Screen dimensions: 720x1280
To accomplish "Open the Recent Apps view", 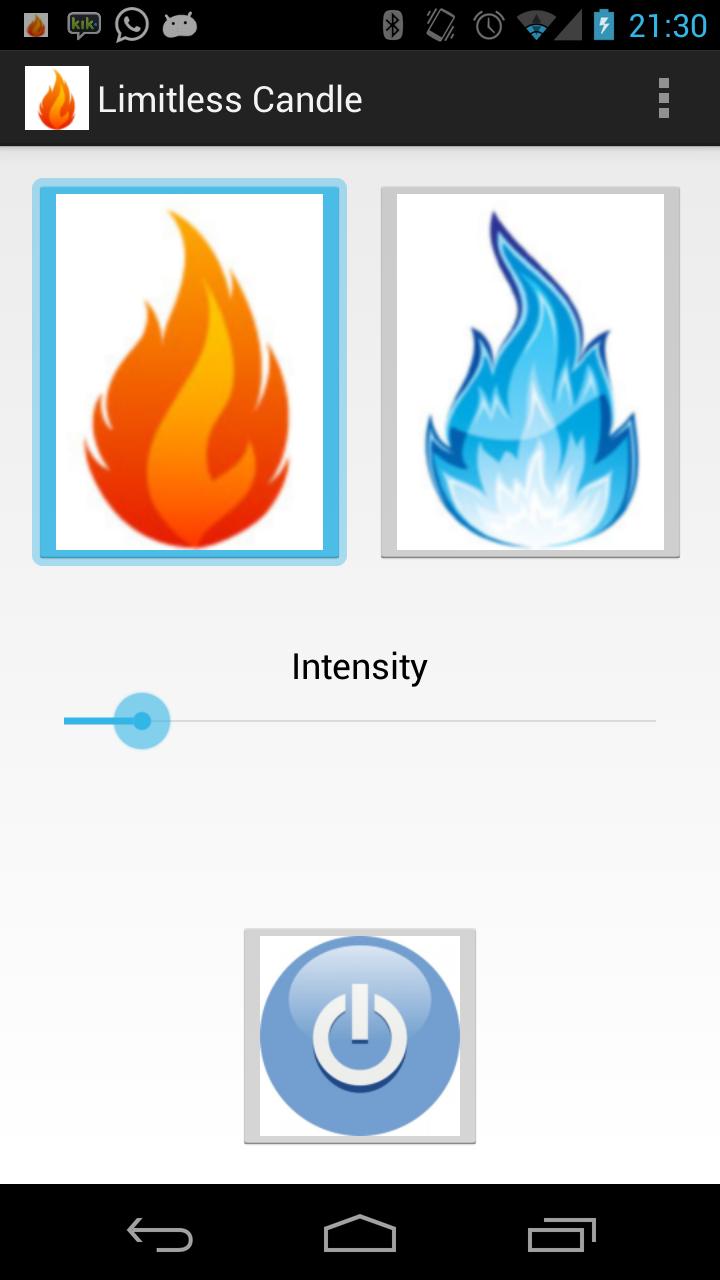I will [x=560, y=1235].
